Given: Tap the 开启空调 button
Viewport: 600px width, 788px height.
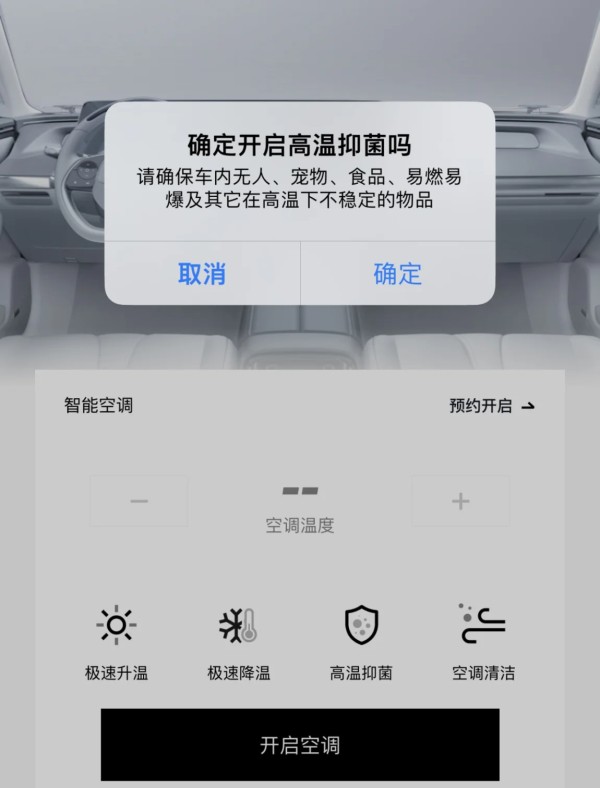Looking at the screenshot, I should [300, 745].
